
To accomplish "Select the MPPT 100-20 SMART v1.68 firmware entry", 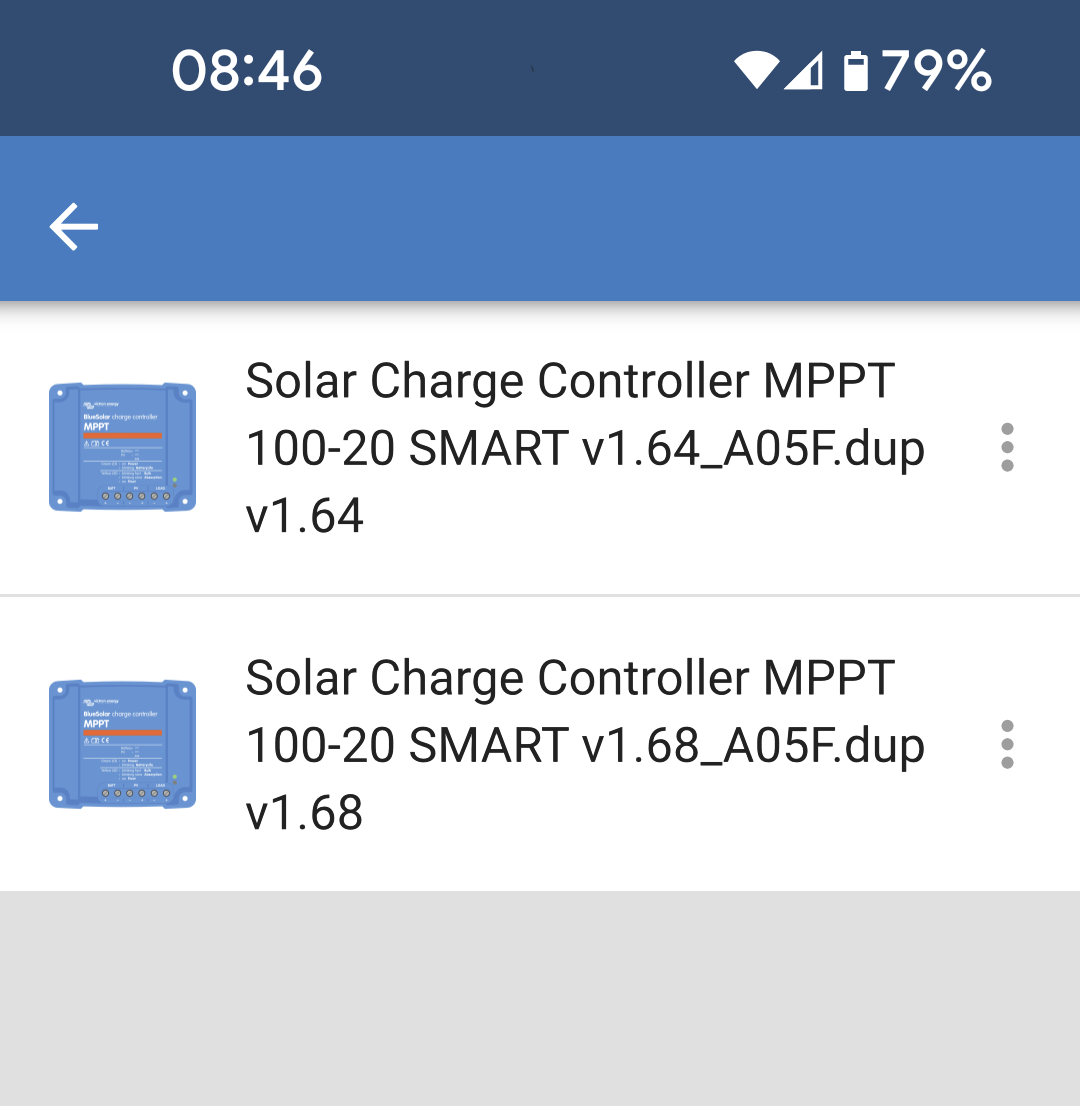I will (x=585, y=744).
